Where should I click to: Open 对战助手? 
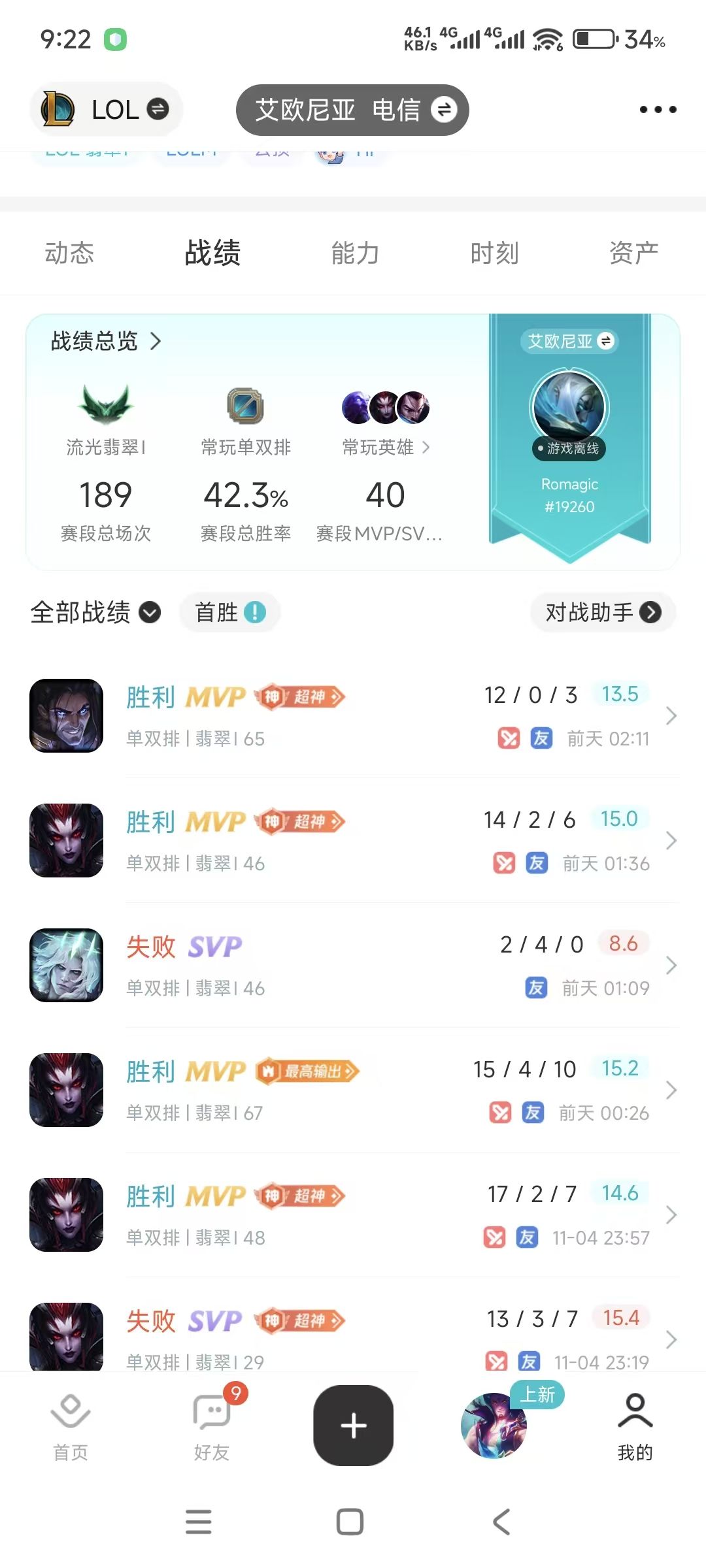tap(603, 612)
